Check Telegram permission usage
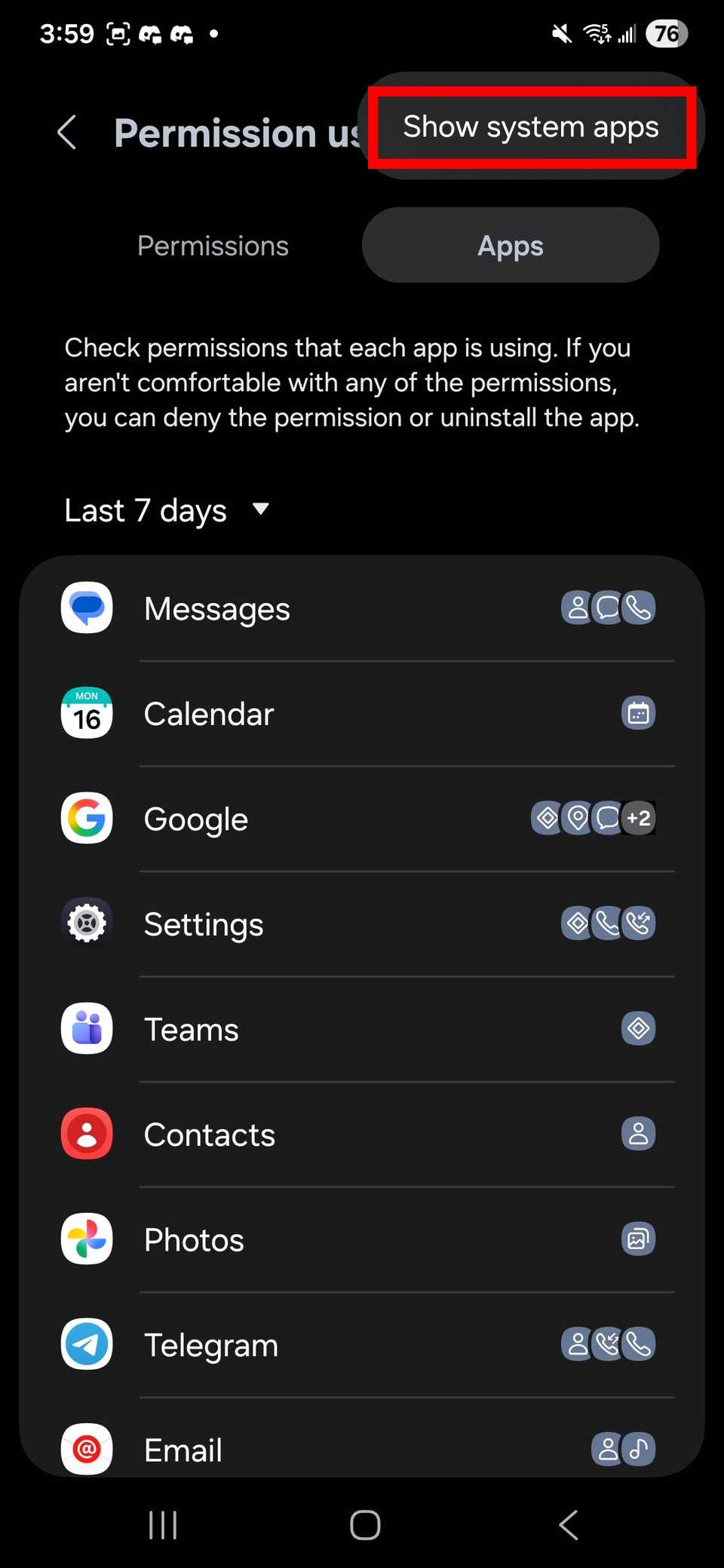724x1568 pixels. coord(362,1345)
